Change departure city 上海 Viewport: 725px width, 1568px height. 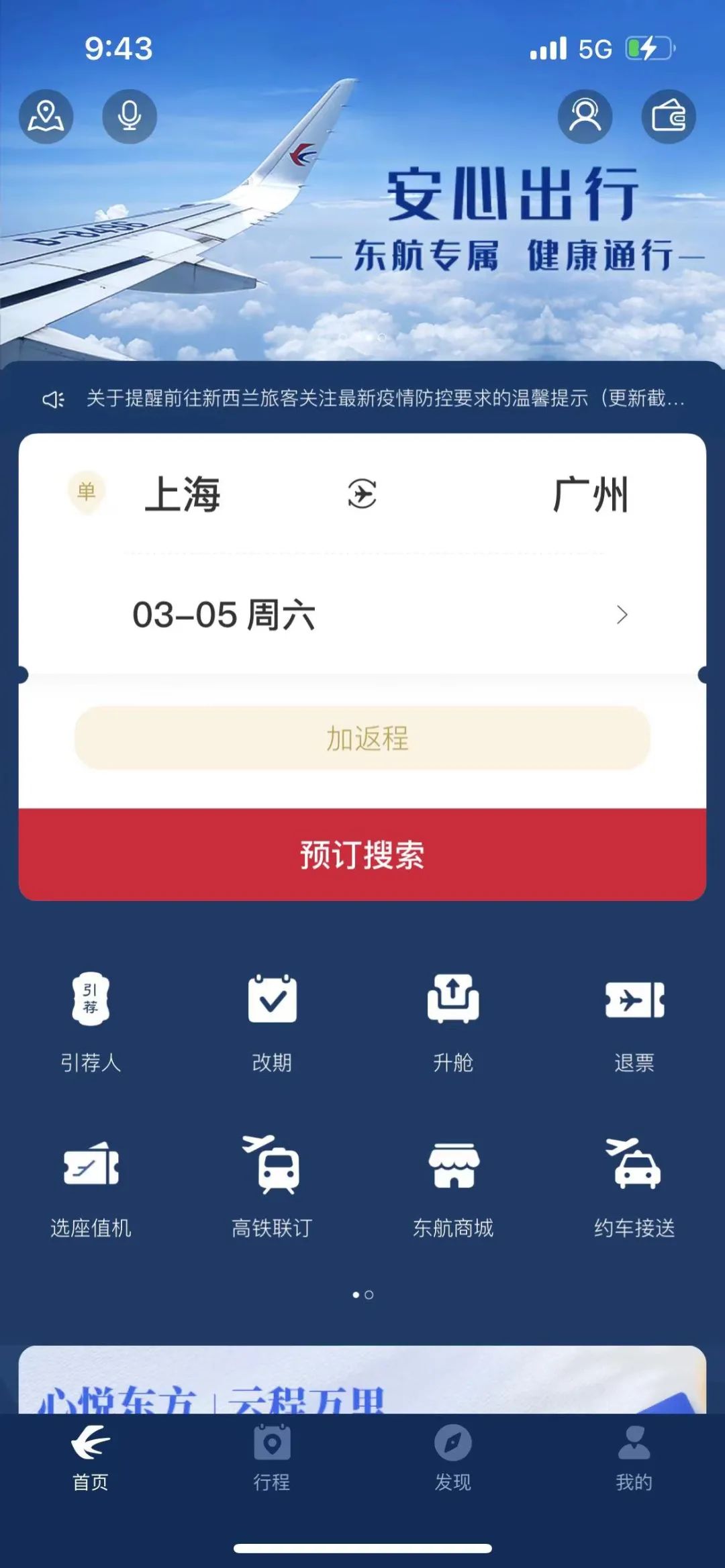pos(183,494)
